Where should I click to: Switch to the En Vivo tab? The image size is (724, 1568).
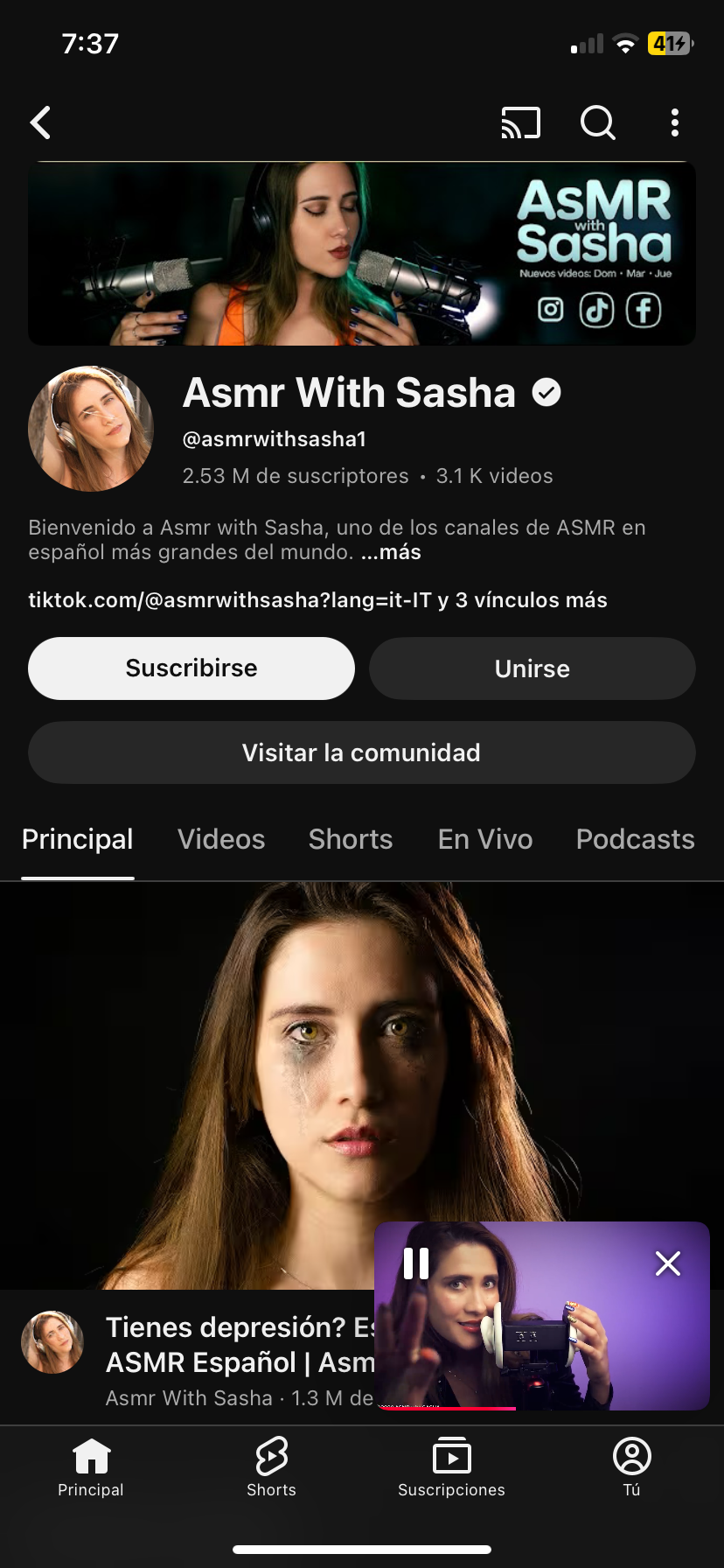pos(485,840)
